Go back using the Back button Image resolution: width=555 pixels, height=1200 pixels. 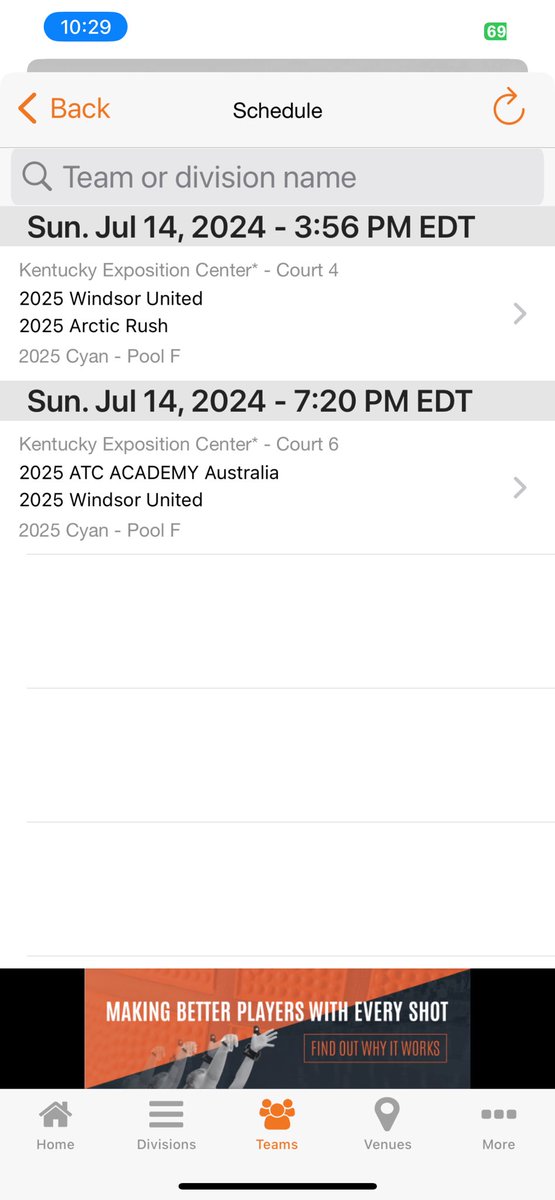(64, 108)
